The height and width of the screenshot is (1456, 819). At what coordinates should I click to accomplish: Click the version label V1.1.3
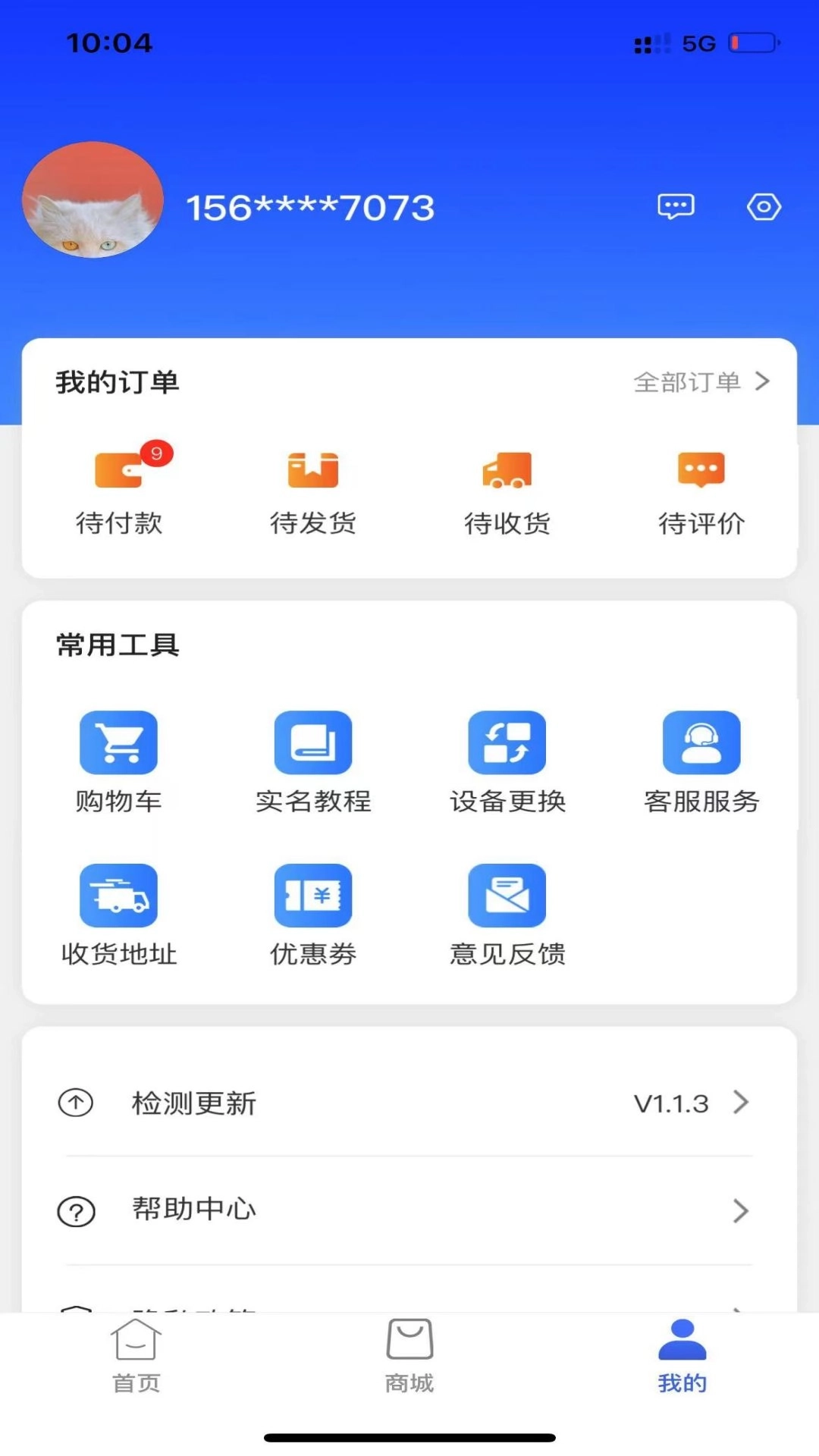point(673,1103)
